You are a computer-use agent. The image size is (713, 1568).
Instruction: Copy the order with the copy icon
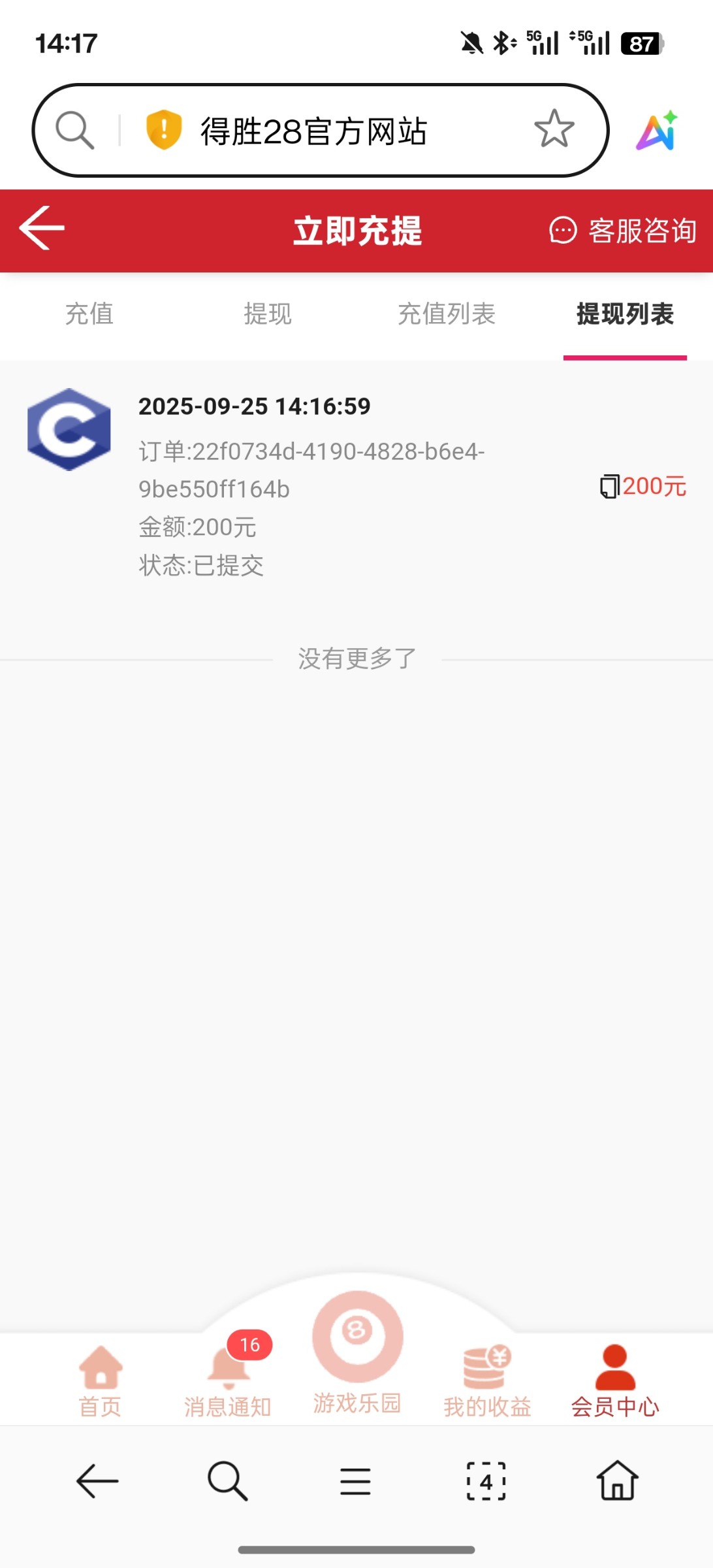click(609, 486)
